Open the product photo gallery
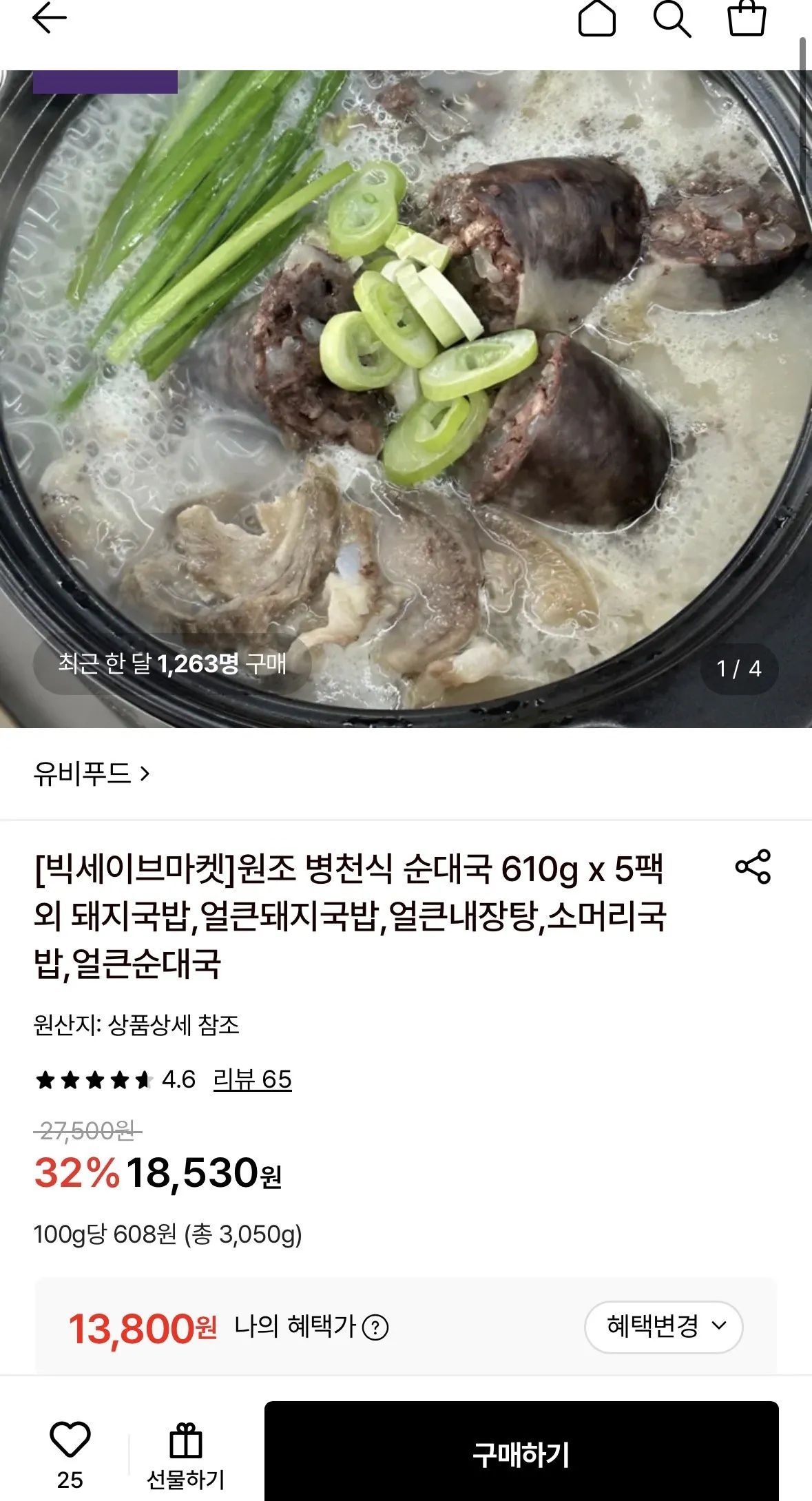This screenshot has width=812, height=1501. (x=406, y=399)
